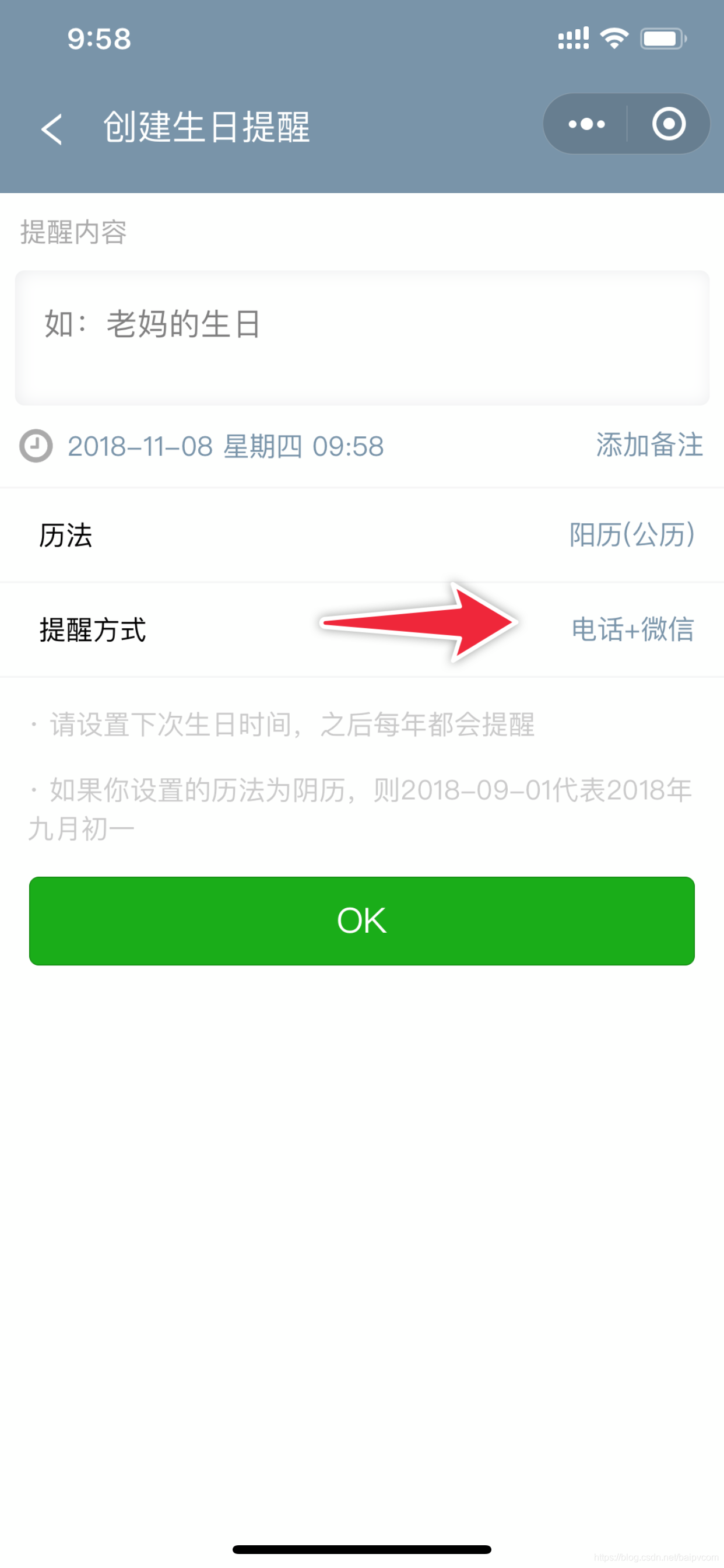Toggle the reminder method setting row
Image resolution: width=724 pixels, height=1568 pixels.
[362, 629]
